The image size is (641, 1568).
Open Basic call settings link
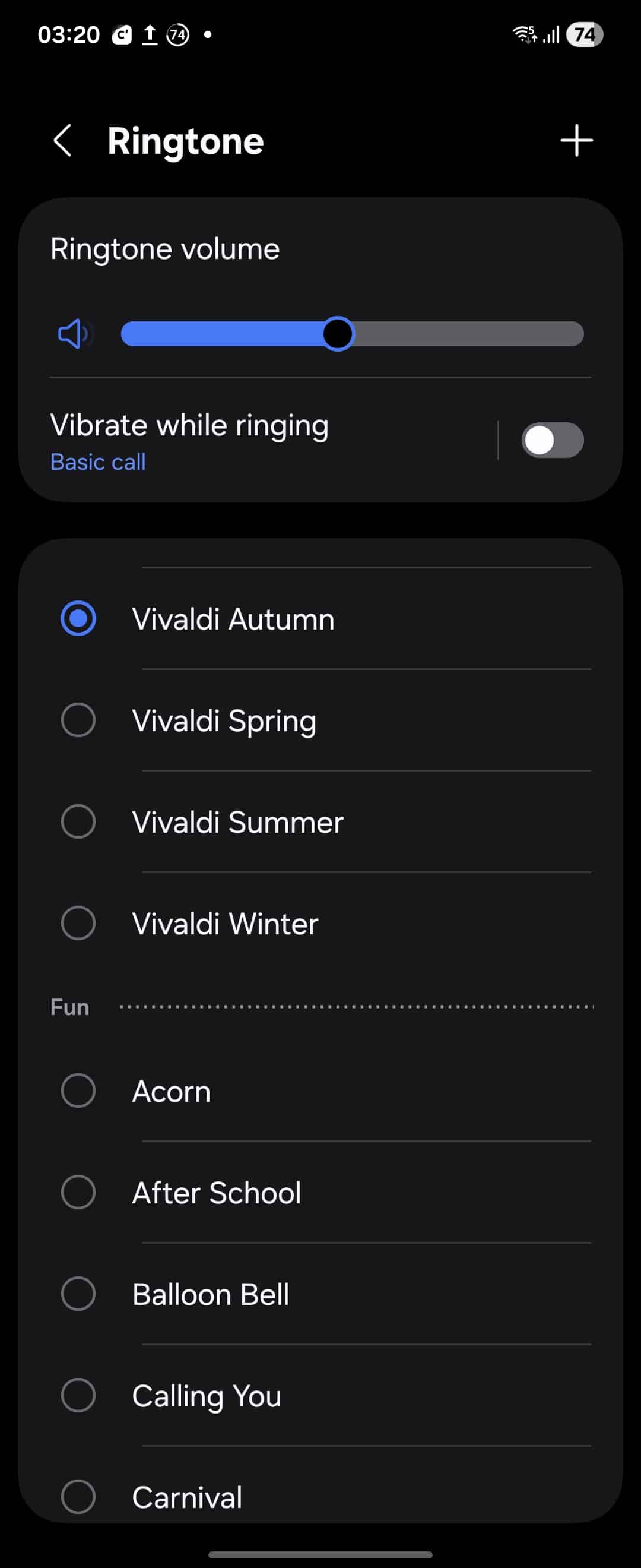coord(97,462)
